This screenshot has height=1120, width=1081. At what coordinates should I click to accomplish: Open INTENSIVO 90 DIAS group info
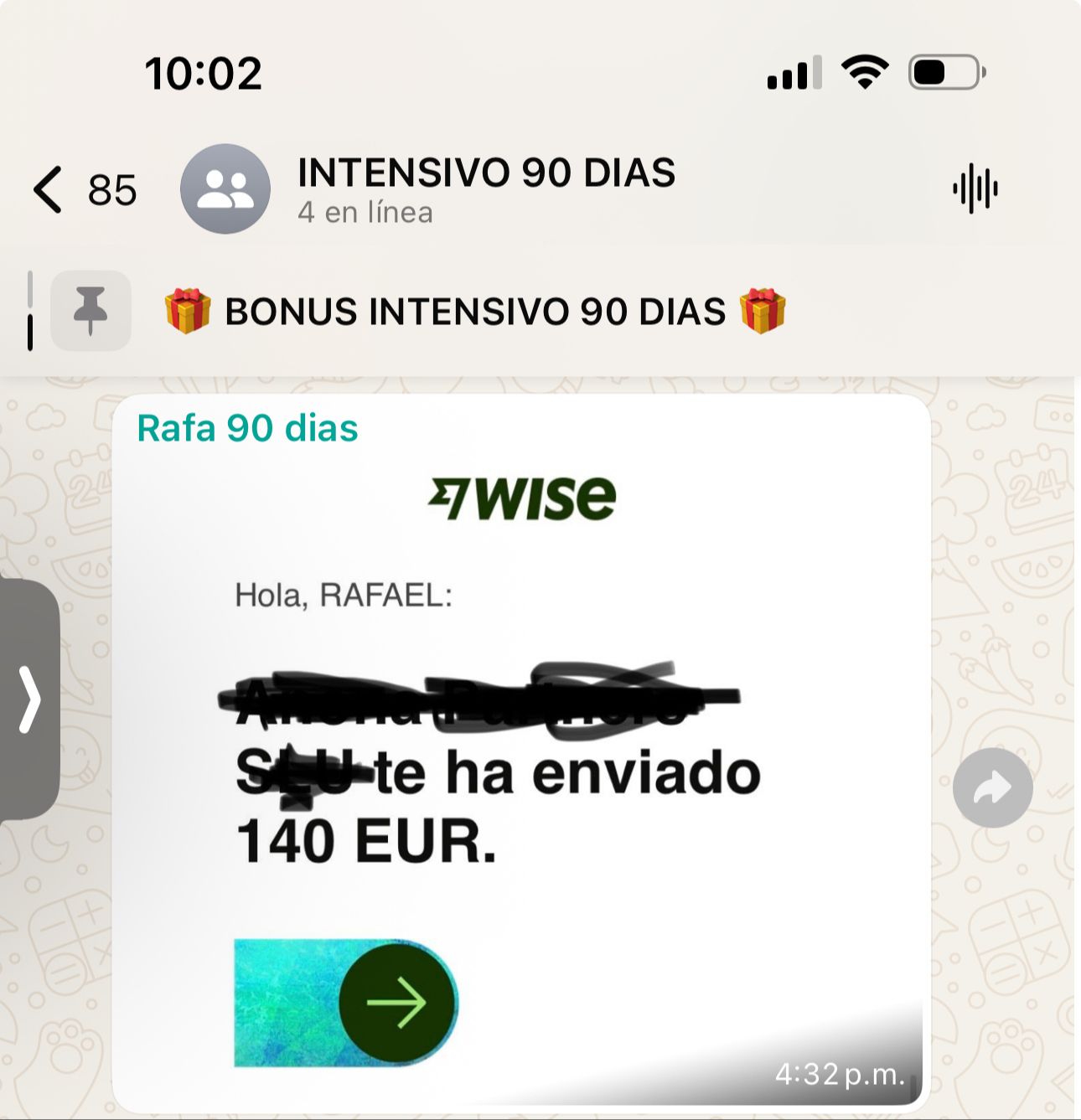485,188
